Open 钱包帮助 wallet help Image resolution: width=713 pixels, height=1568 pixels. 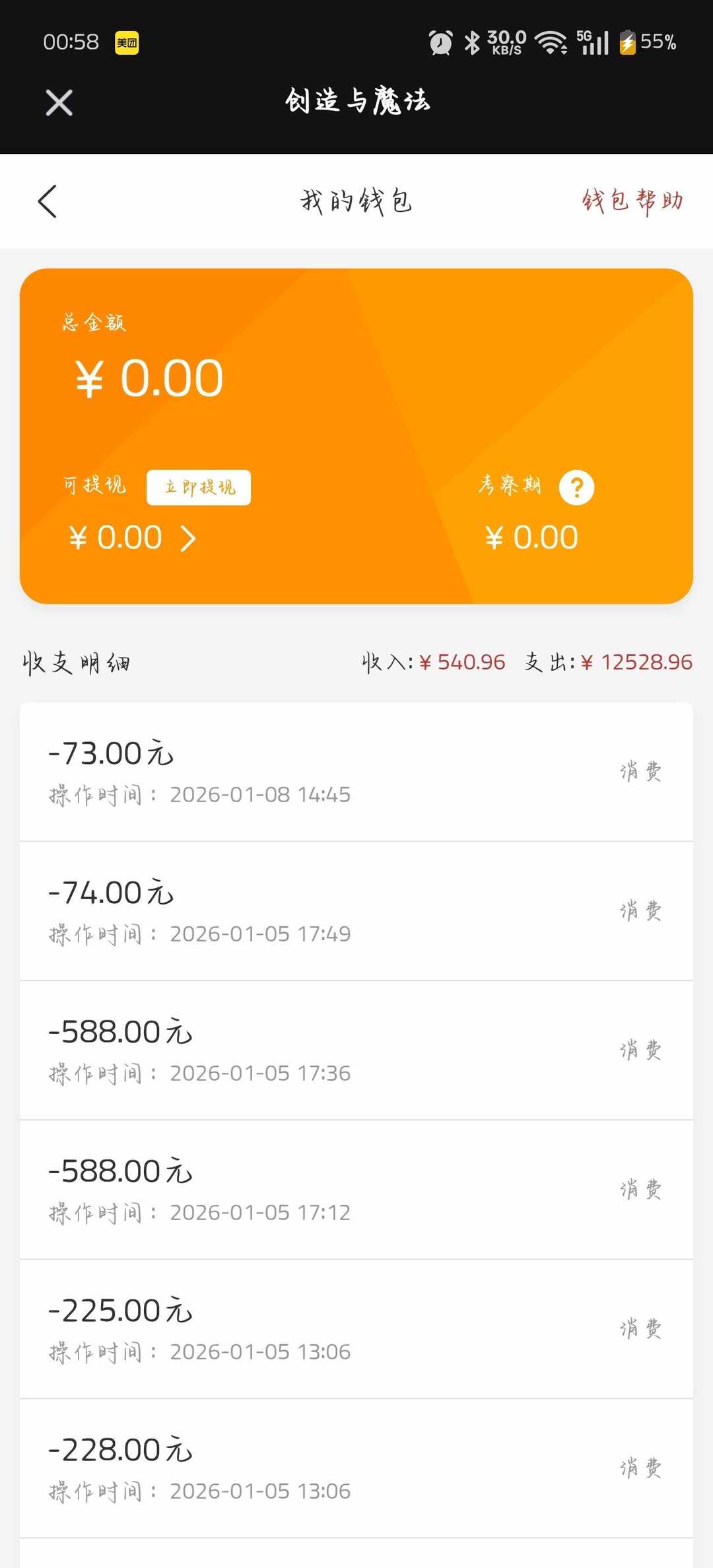click(632, 201)
